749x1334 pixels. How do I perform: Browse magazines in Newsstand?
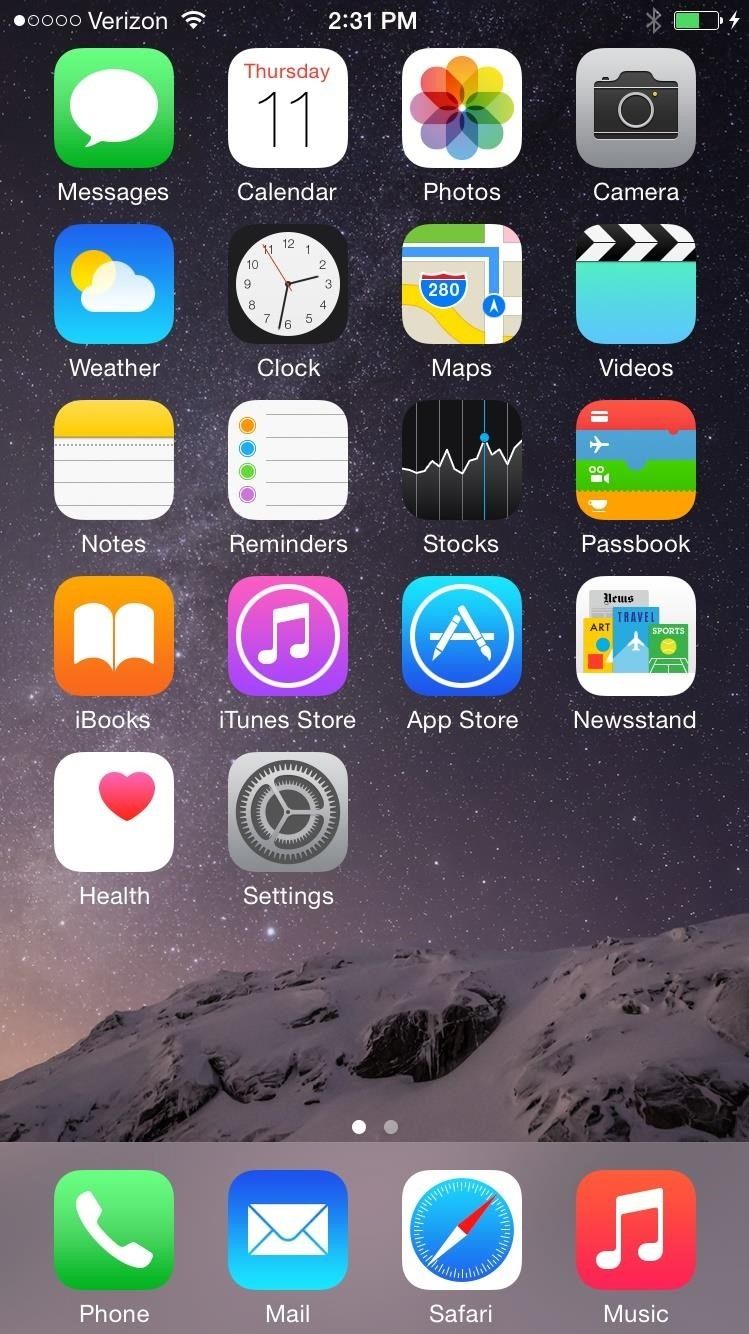point(635,636)
